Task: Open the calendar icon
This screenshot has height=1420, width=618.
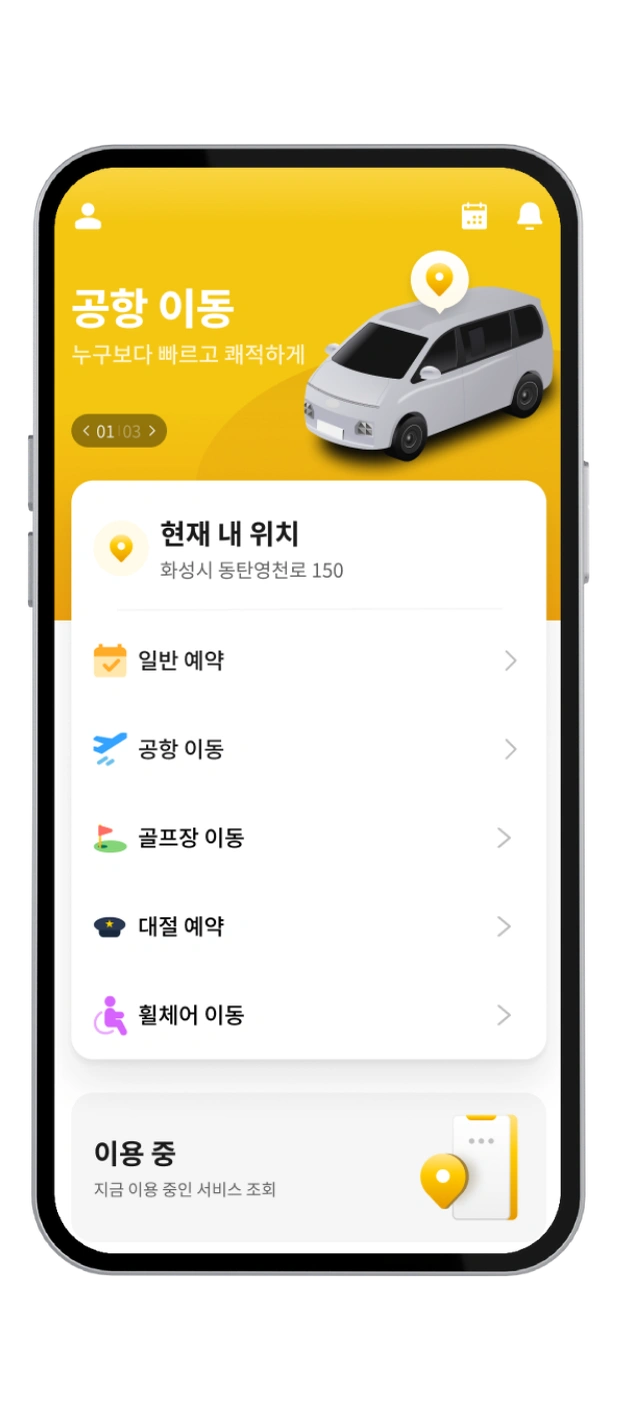Action: click(x=474, y=216)
